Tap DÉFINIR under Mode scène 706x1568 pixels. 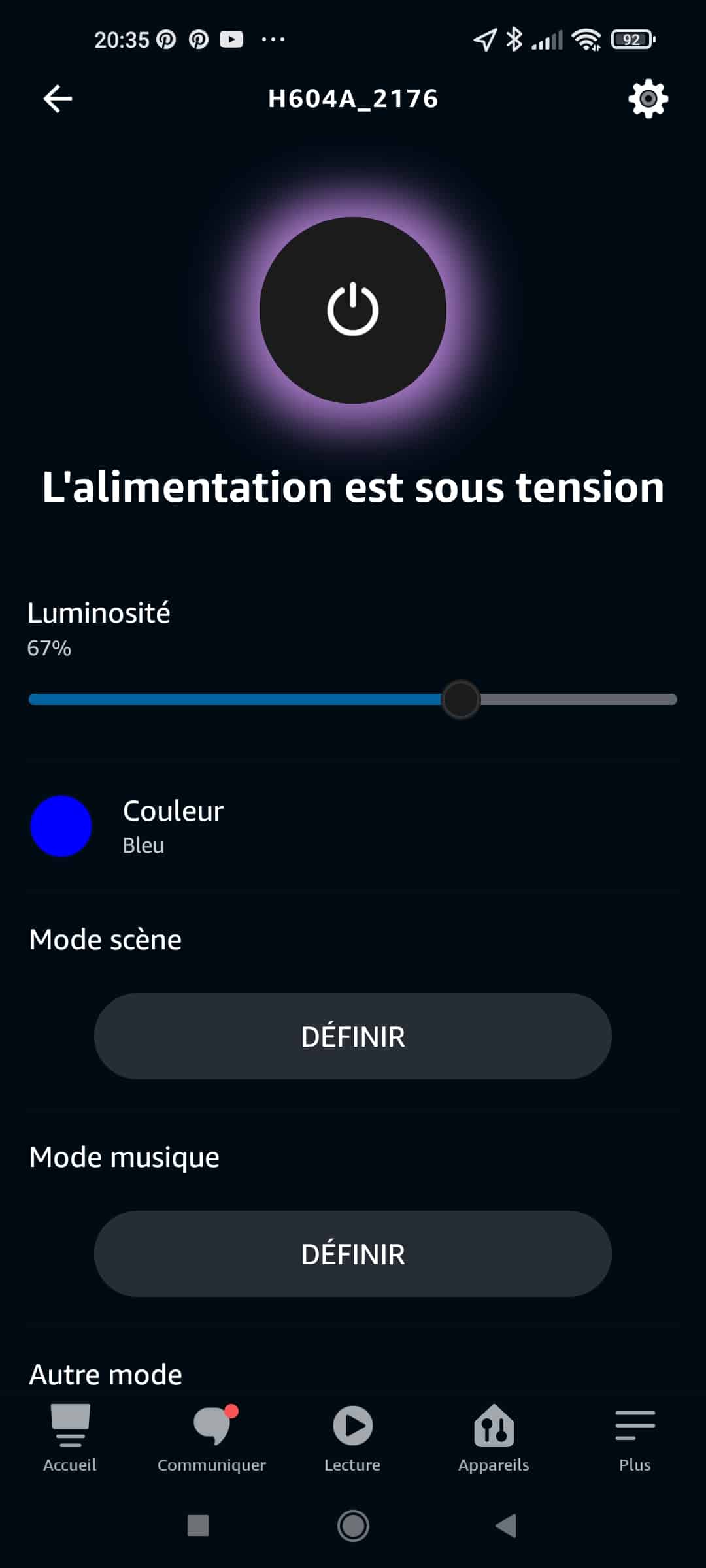pyautogui.click(x=353, y=1036)
